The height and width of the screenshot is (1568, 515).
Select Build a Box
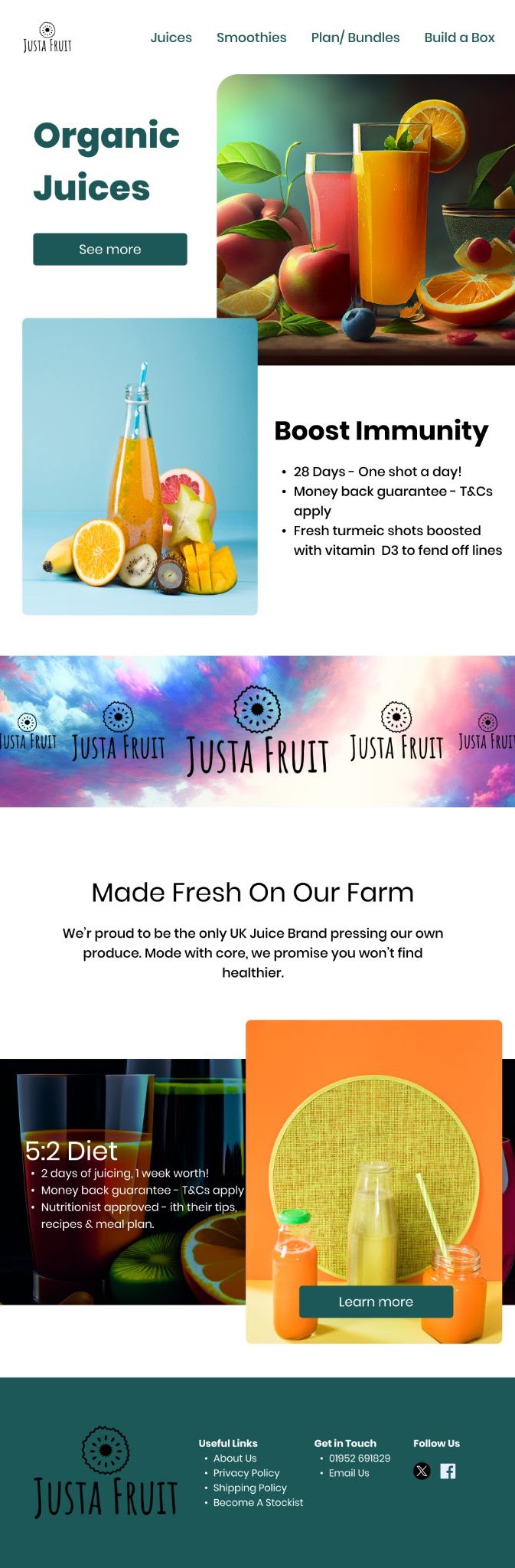[459, 38]
